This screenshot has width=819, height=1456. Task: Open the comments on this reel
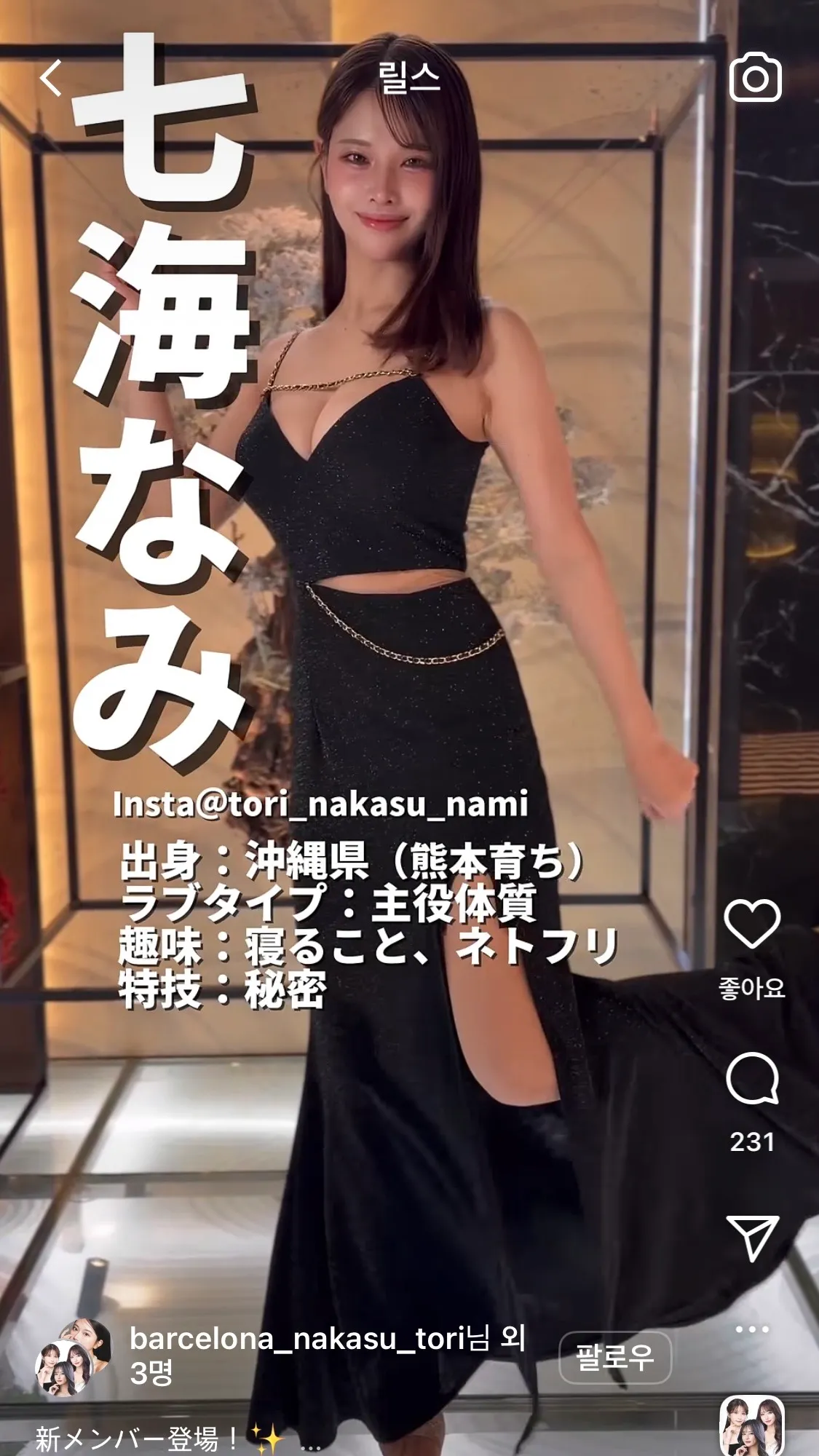[x=753, y=1078]
